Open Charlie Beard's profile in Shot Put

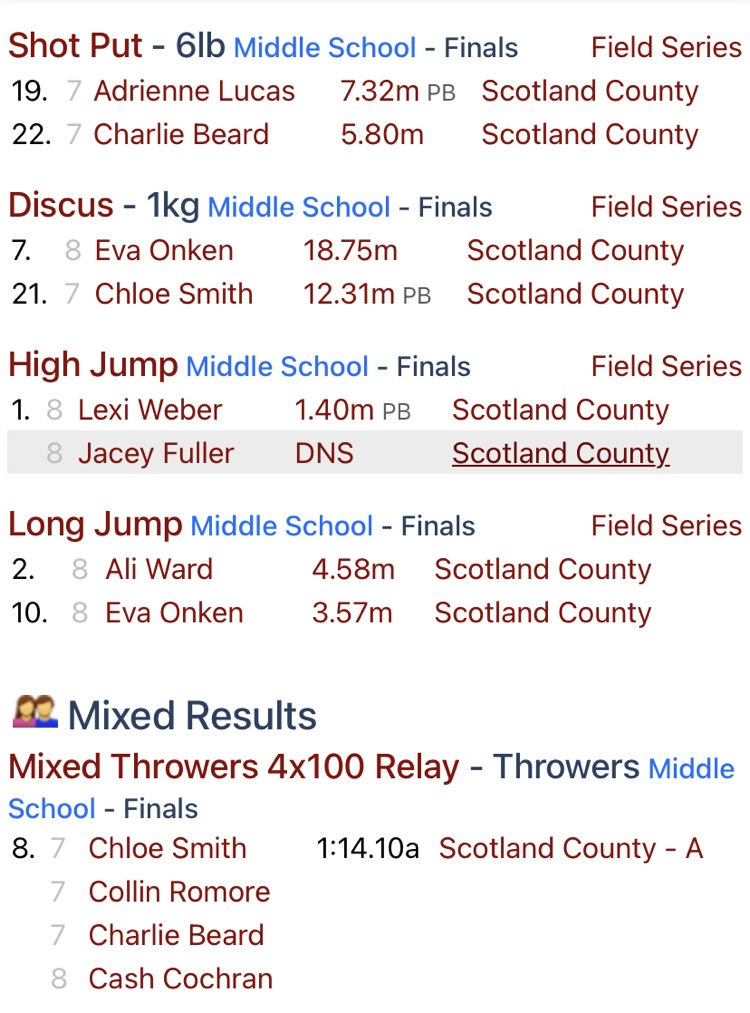pos(181,134)
